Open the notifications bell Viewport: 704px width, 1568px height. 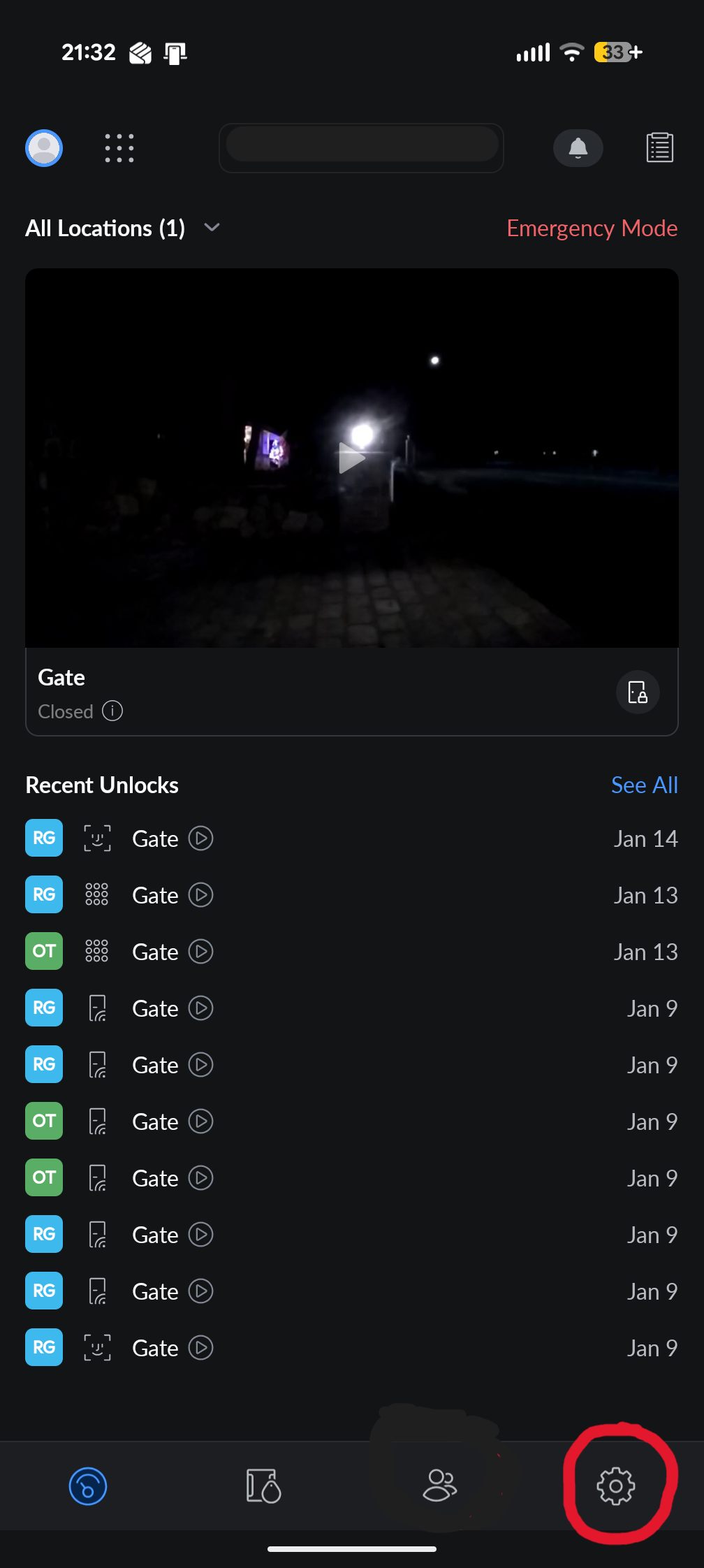[578, 148]
